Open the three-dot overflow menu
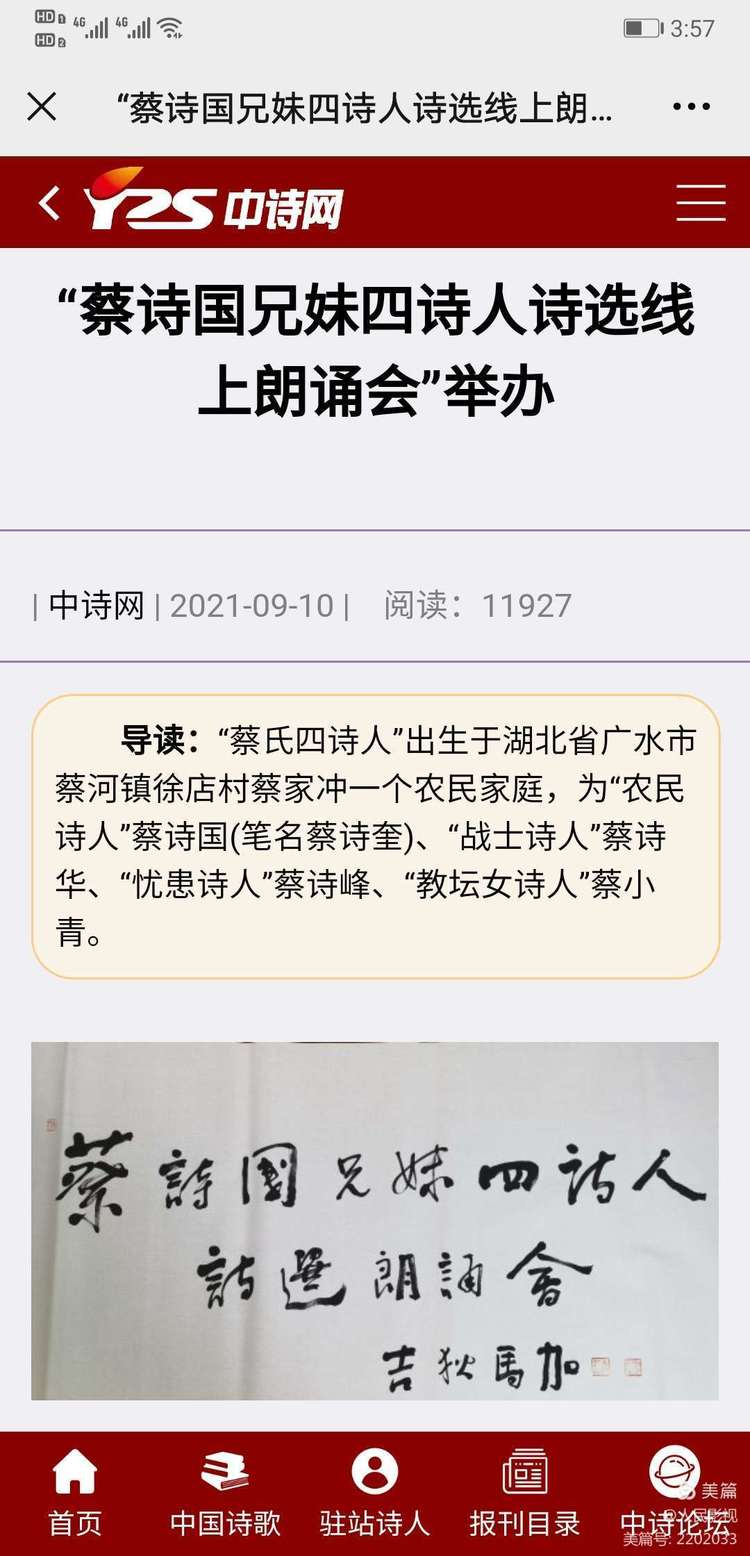750x1556 pixels. (691, 107)
